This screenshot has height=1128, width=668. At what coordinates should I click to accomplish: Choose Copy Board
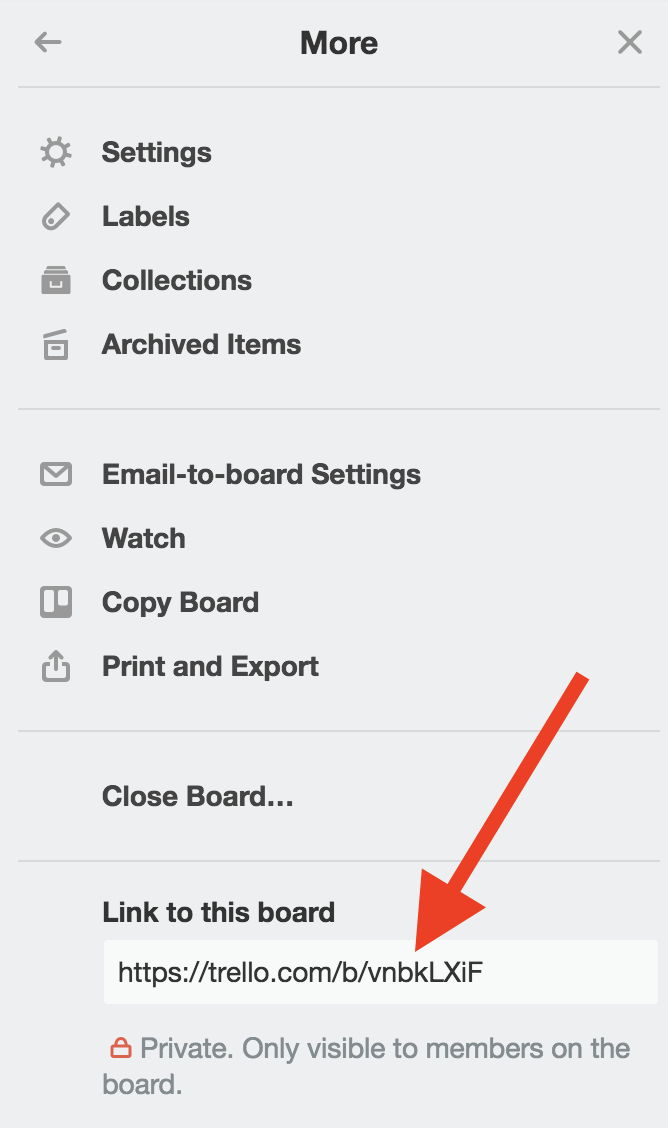point(180,603)
